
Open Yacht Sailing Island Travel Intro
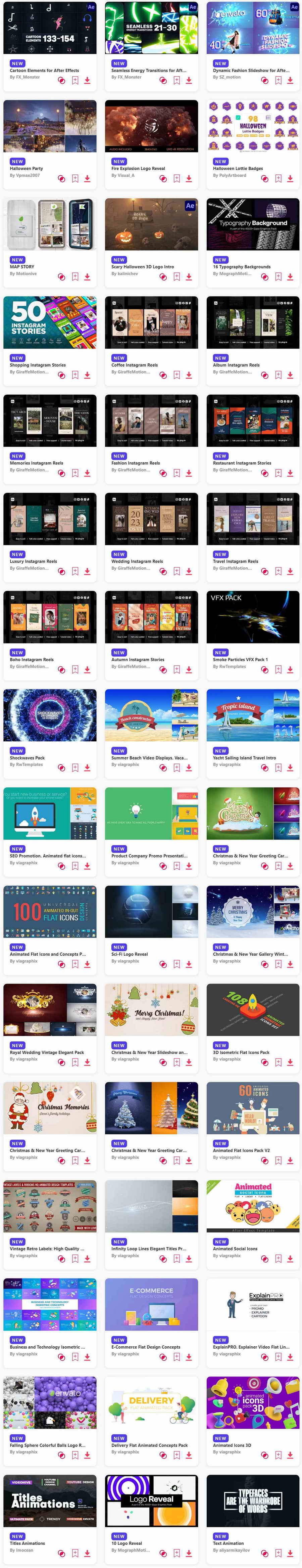point(253,715)
